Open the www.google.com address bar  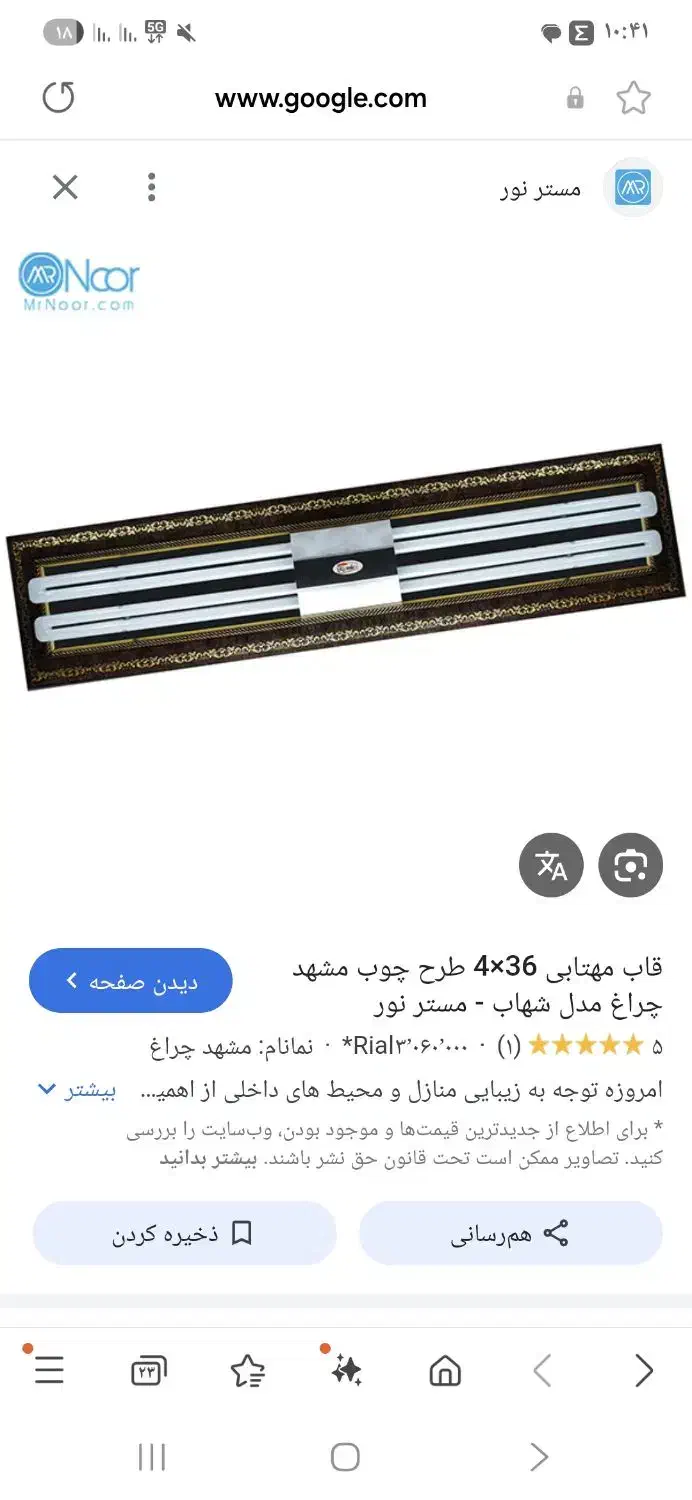[321, 98]
